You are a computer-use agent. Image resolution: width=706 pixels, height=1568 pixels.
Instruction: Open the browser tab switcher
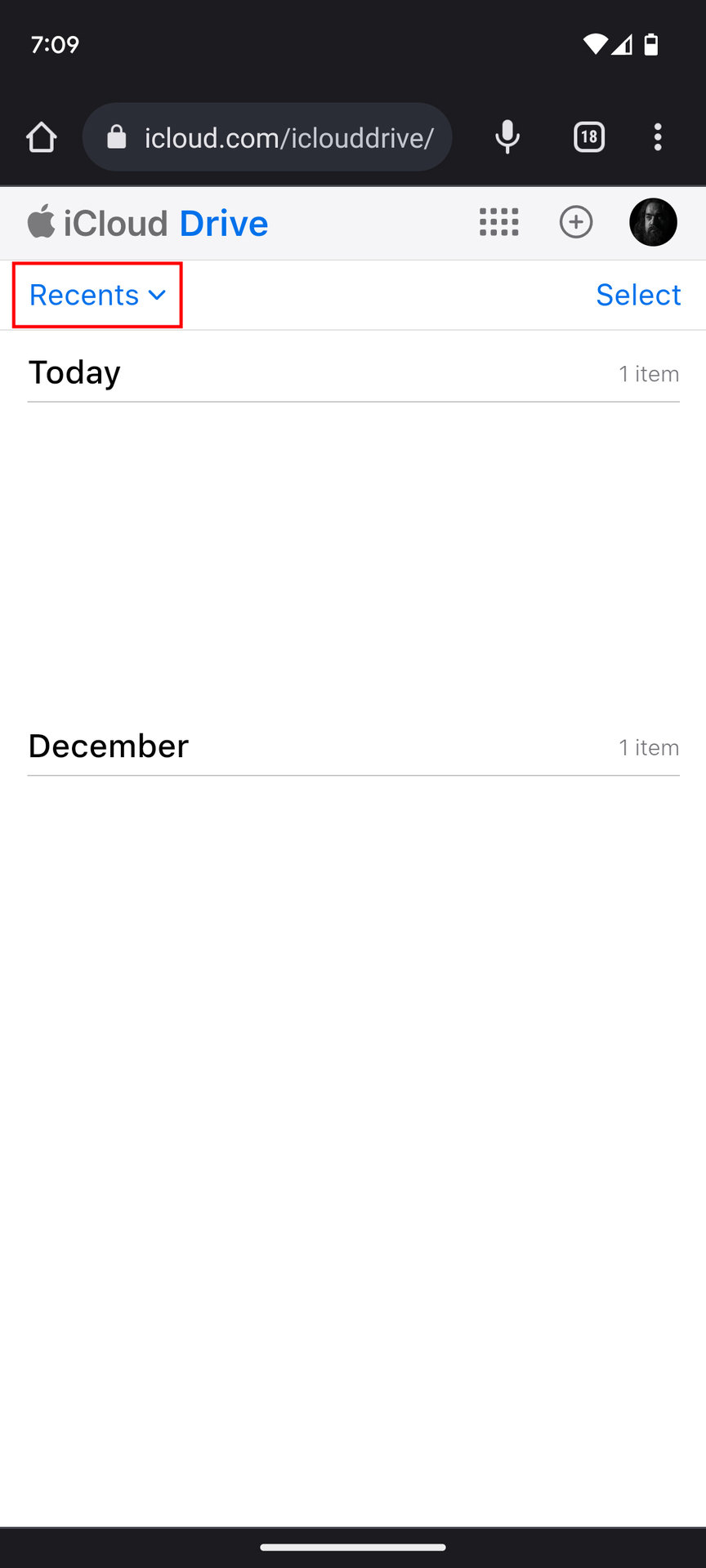pos(589,137)
